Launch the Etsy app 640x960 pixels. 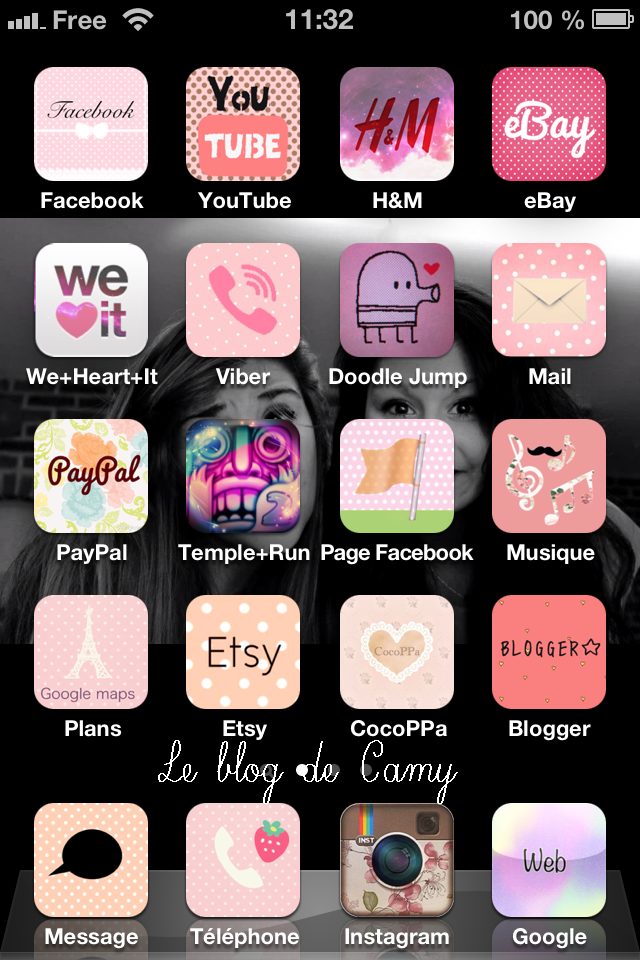click(x=243, y=652)
